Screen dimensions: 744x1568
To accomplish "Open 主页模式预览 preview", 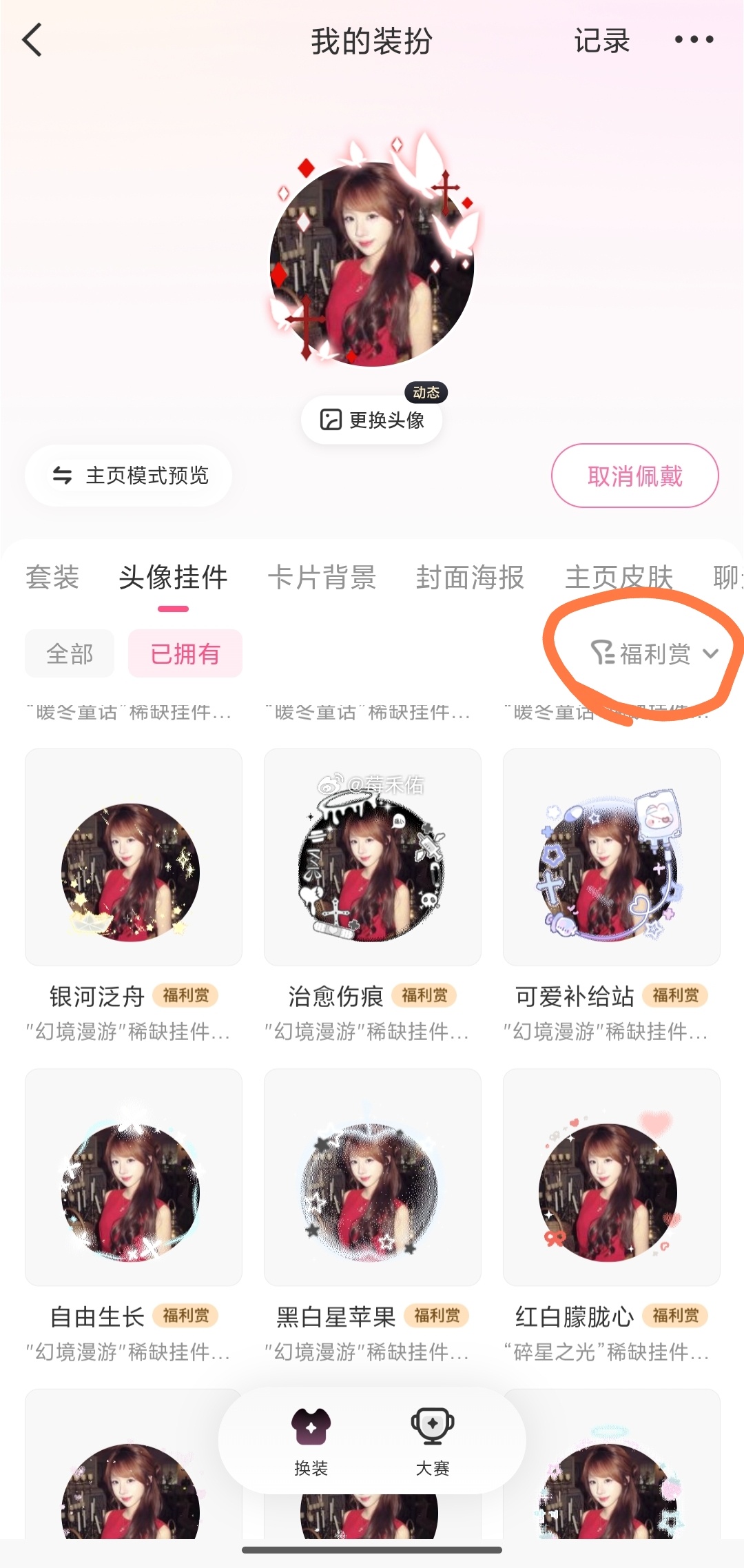I will [x=128, y=476].
